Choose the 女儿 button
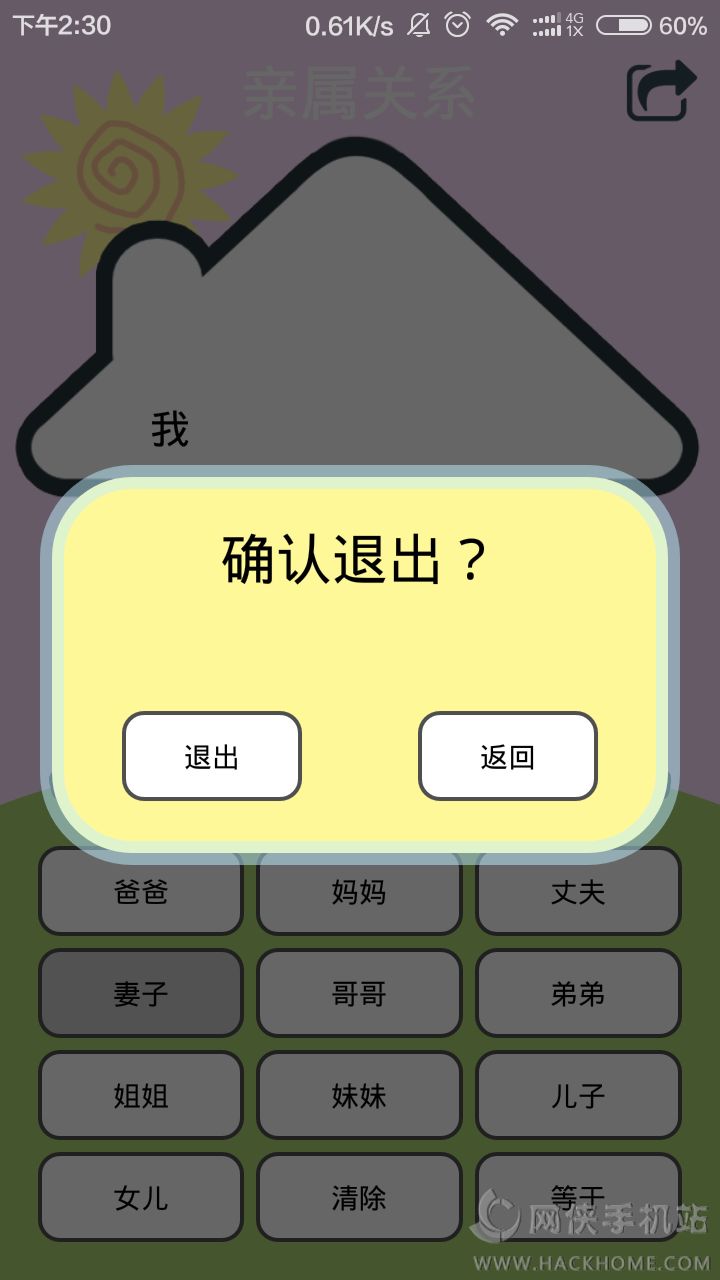This screenshot has height=1280, width=720. pyautogui.click(x=141, y=1197)
